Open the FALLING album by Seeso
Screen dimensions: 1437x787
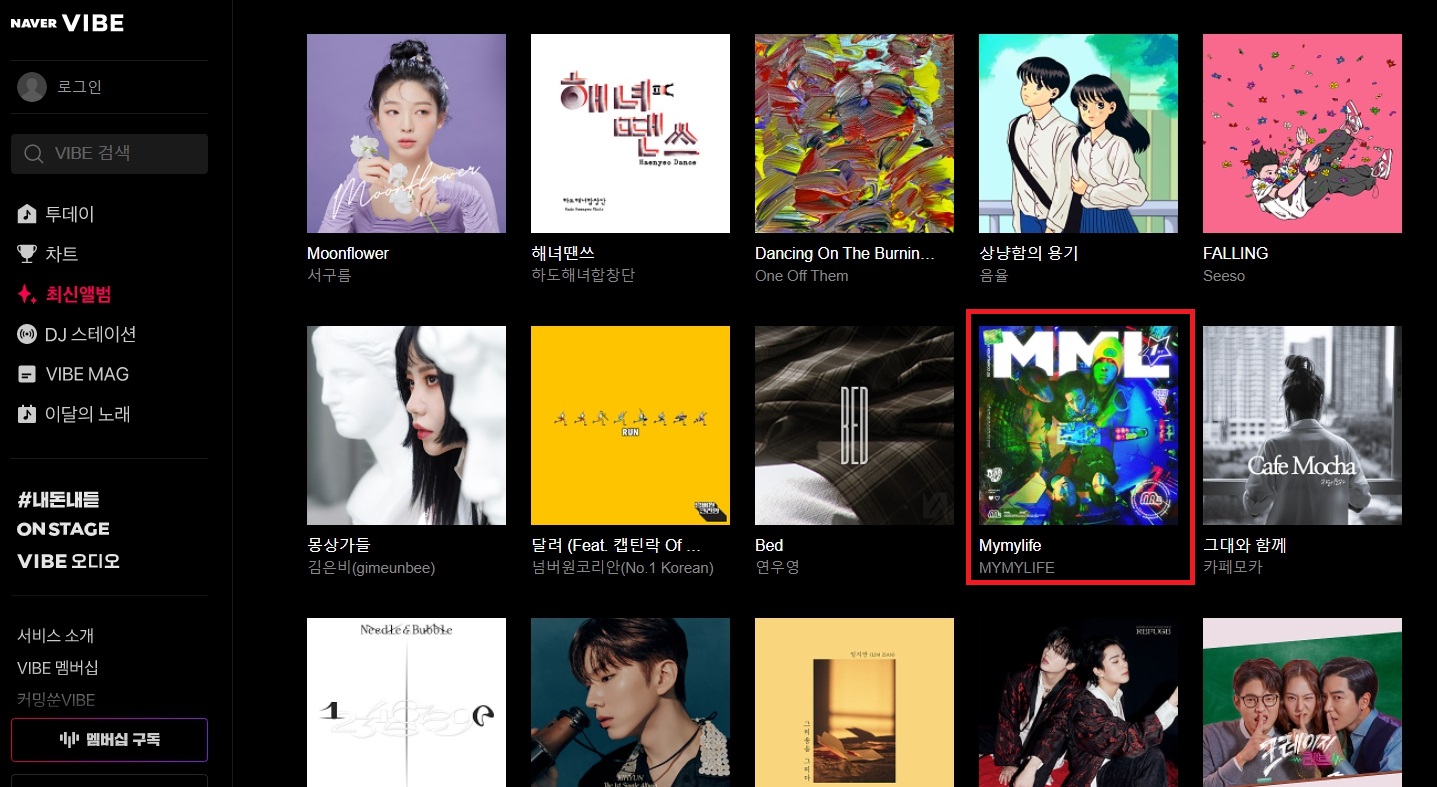[x=1302, y=134]
